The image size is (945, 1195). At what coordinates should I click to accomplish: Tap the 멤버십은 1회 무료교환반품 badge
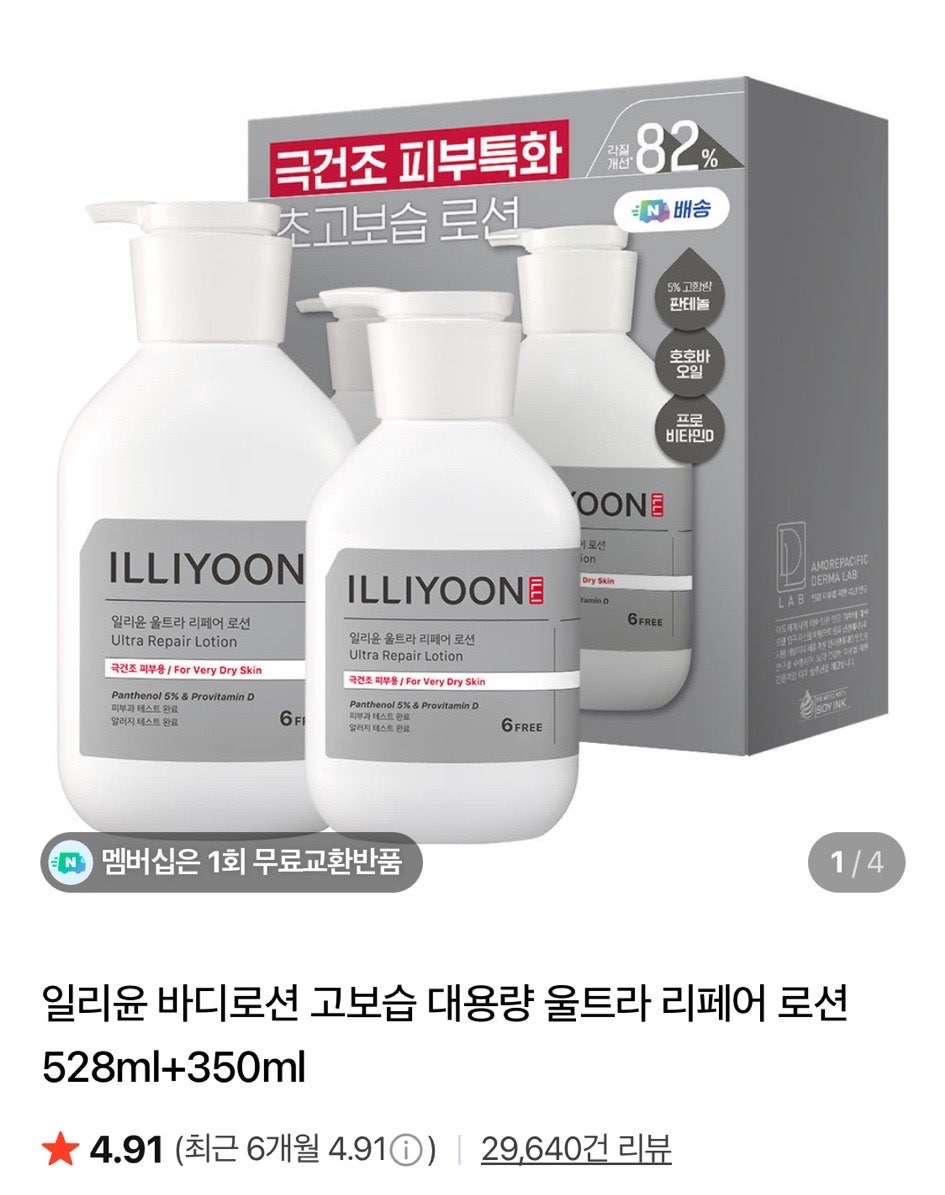pyautogui.click(x=231, y=862)
